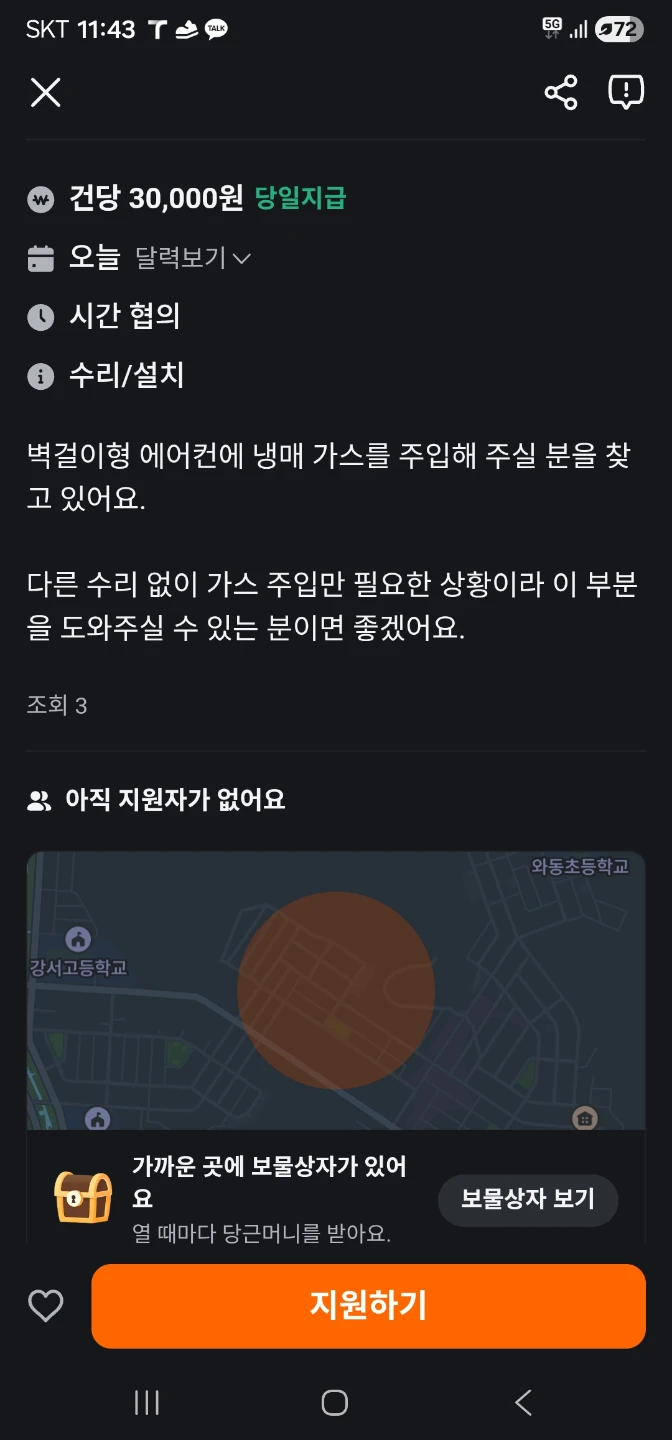672x1440 pixels.
Task: Share this job posting
Action: coord(561,93)
